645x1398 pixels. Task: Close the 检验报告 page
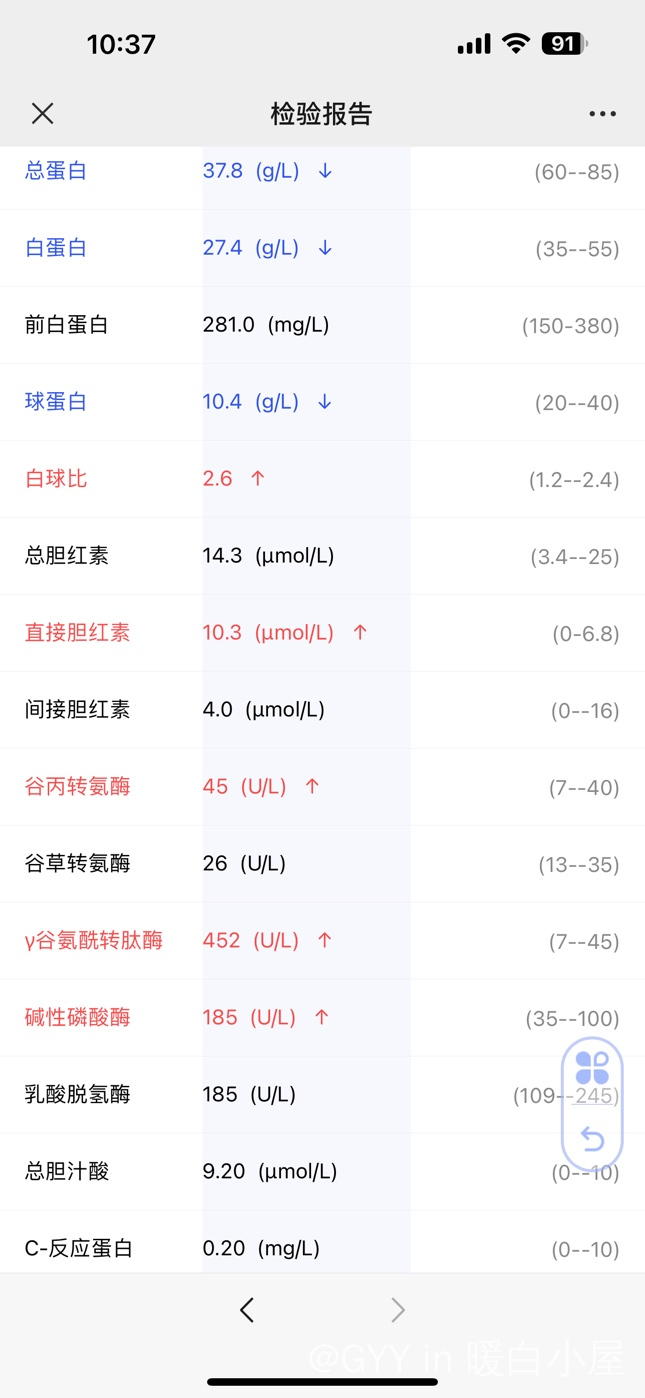click(x=42, y=113)
